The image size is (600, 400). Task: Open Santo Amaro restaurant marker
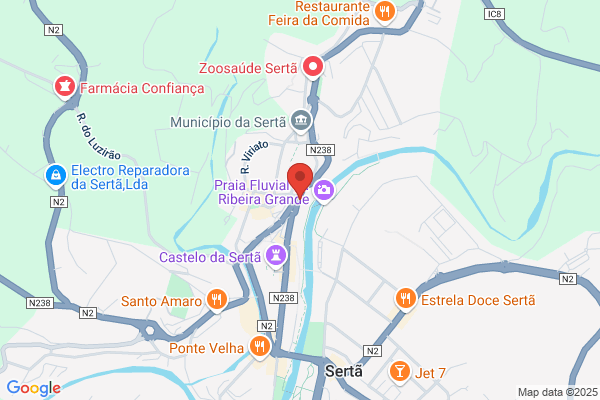click(x=217, y=300)
